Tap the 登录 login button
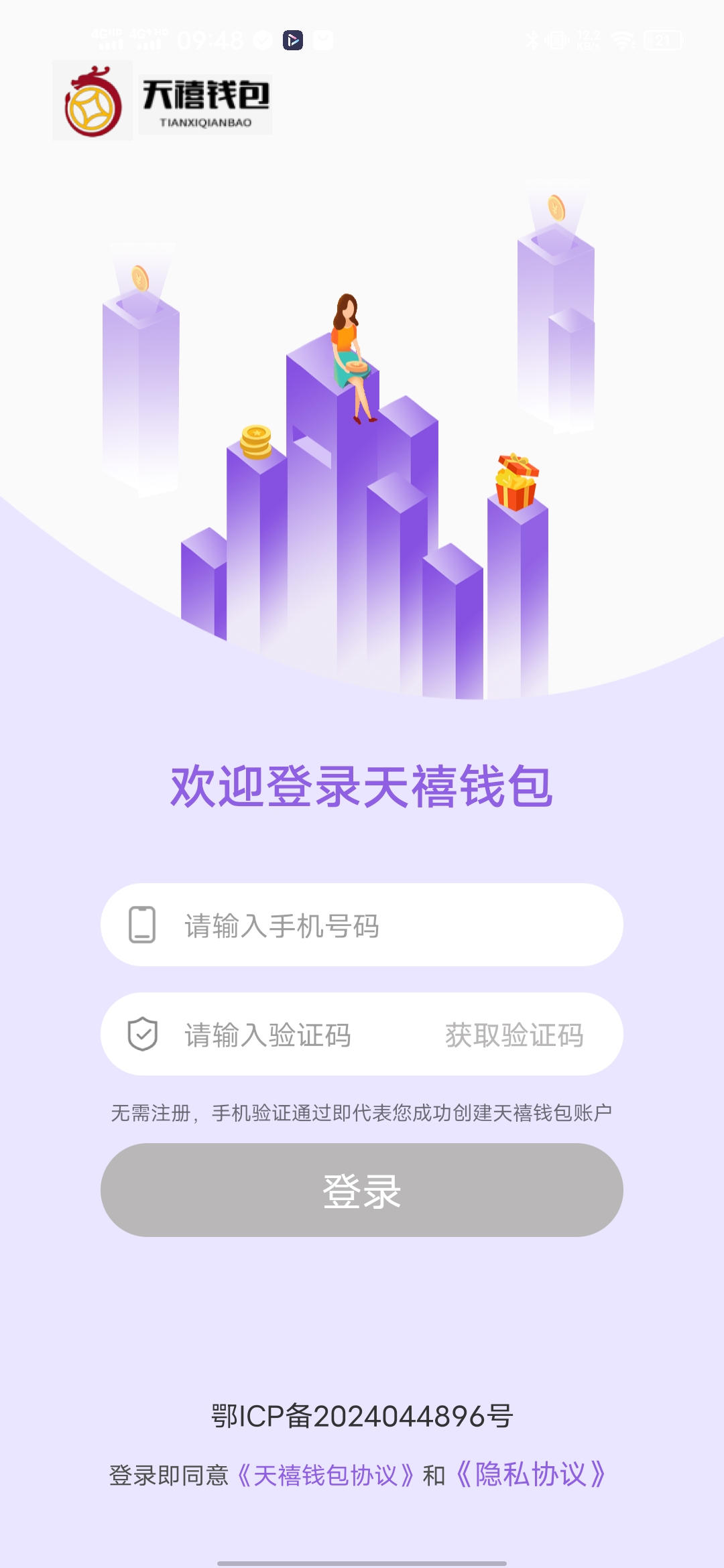Screen dimensions: 724x1568 [362, 1191]
